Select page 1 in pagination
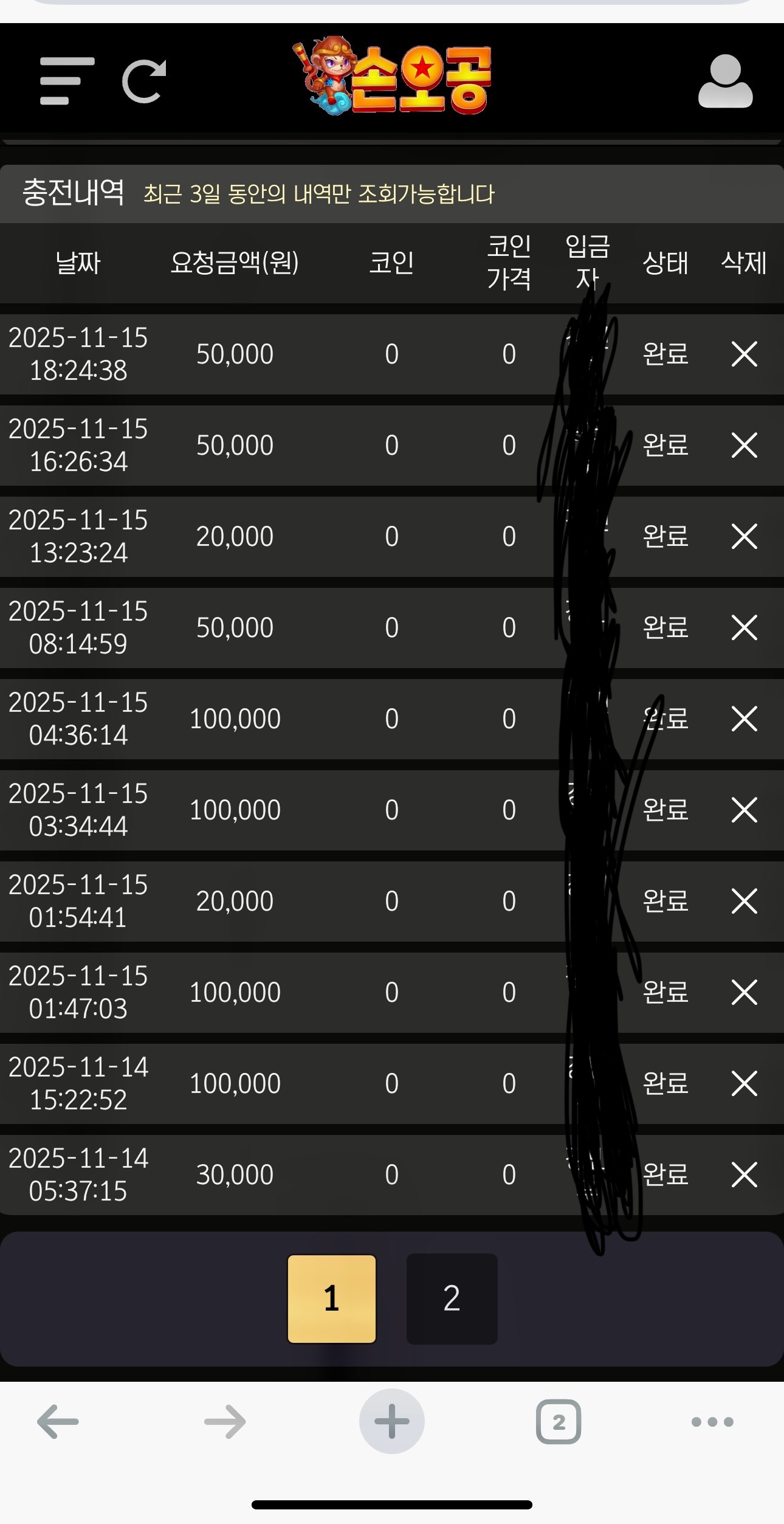Image resolution: width=784 pixels, height=1524 pixels. tap(331, 1298)
